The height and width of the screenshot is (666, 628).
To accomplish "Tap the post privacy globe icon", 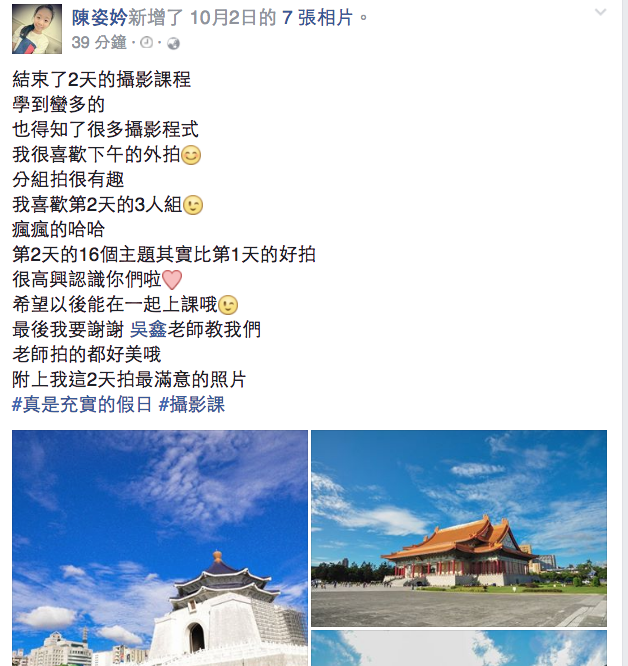I will [173, 43].
